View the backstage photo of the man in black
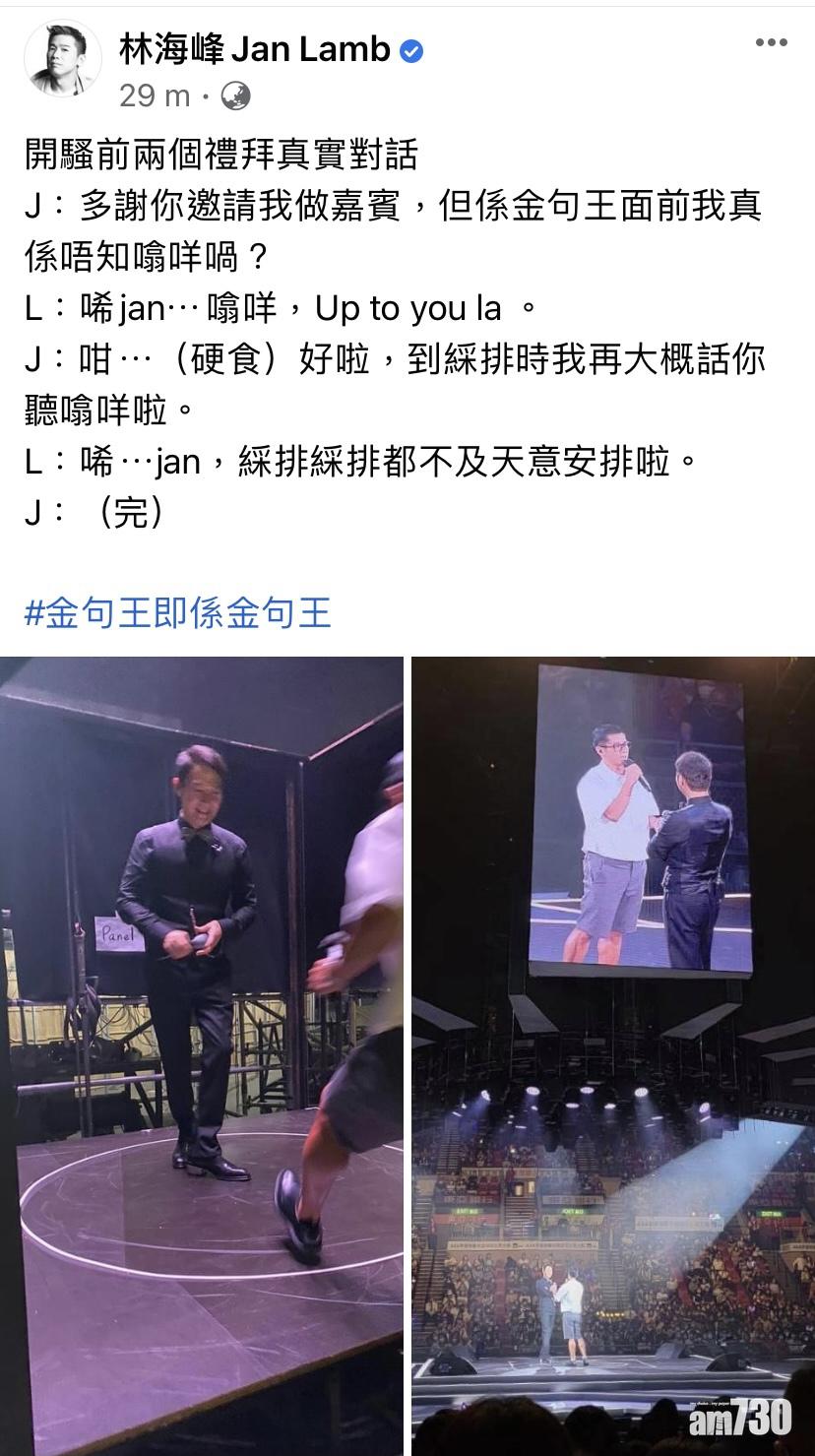 202,1053
